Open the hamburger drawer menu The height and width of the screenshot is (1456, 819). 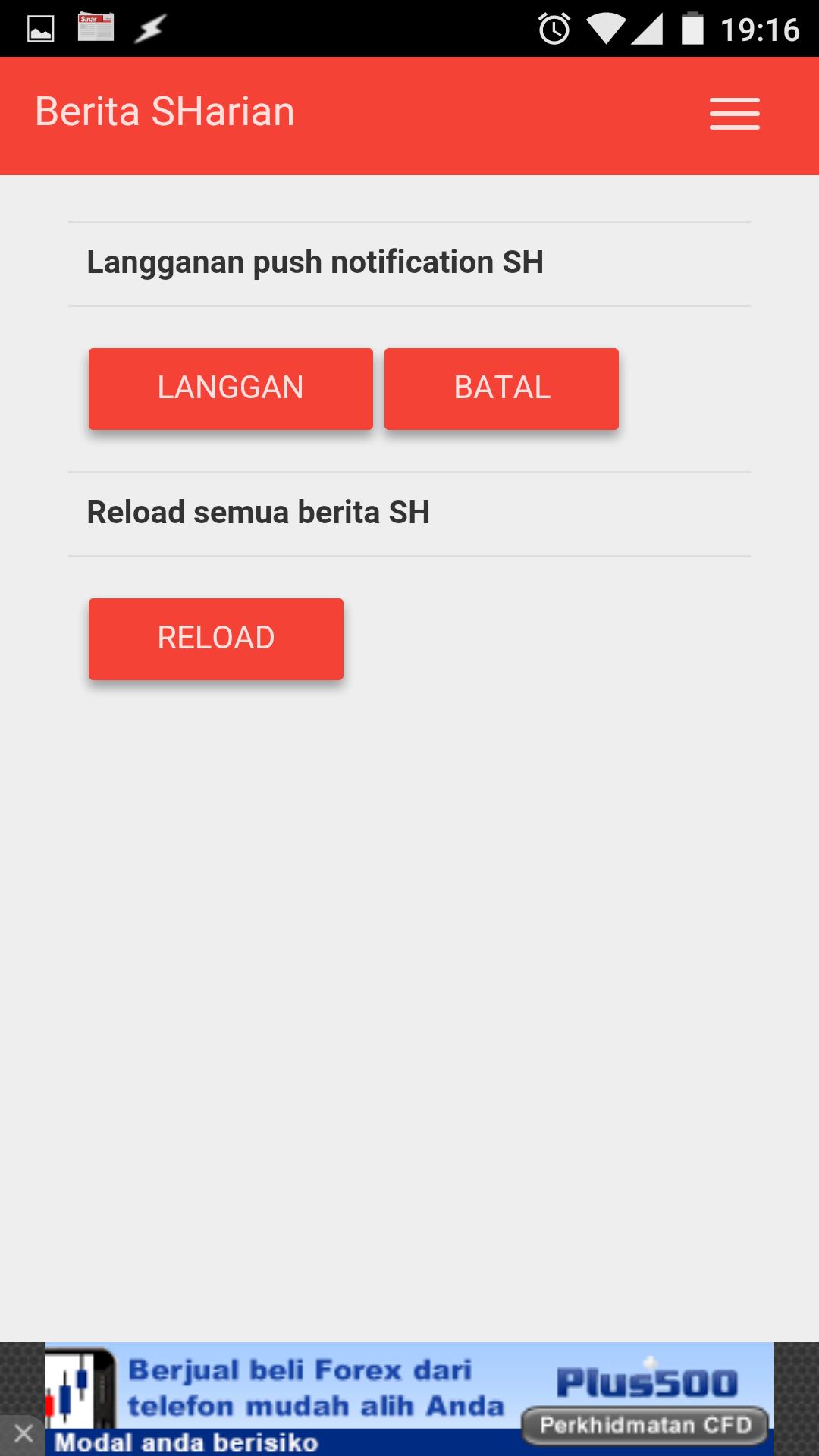tap(734, 114)
